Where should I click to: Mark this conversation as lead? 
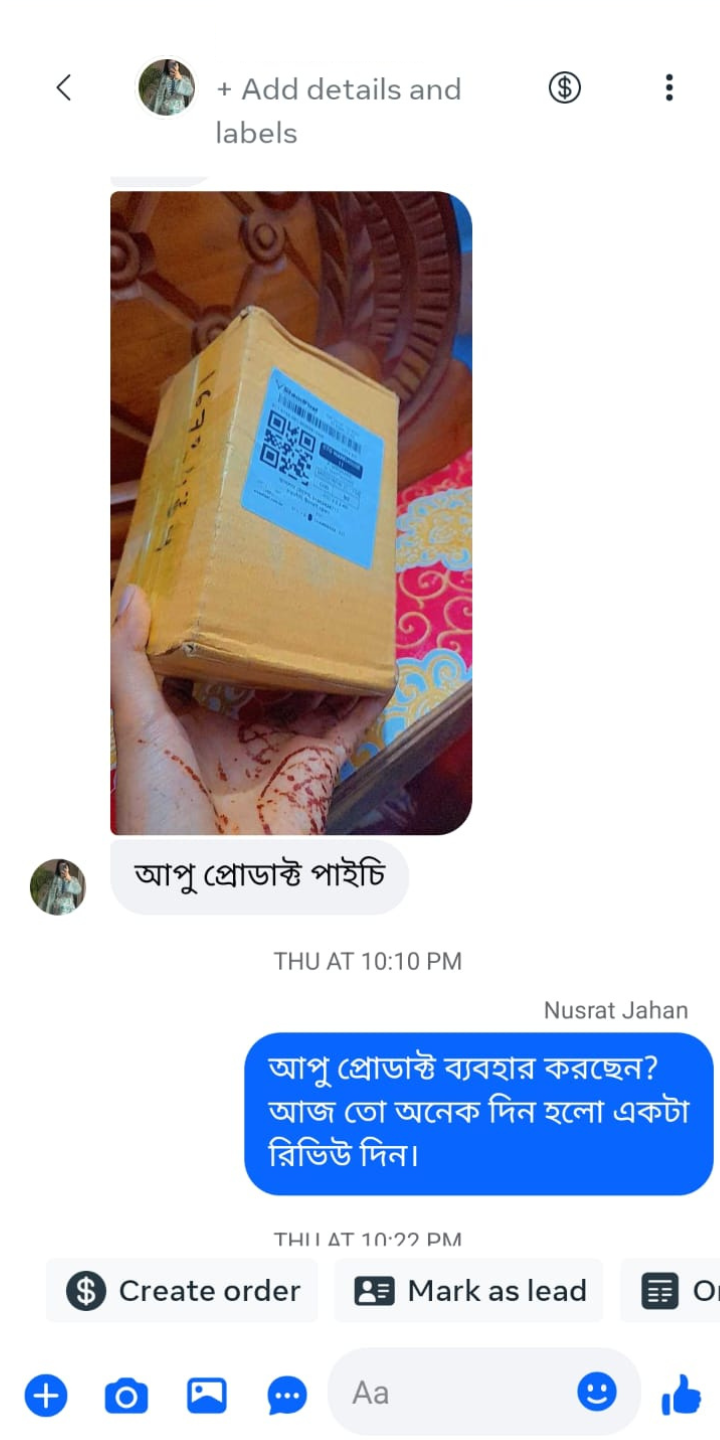[x=468, y=1290]
